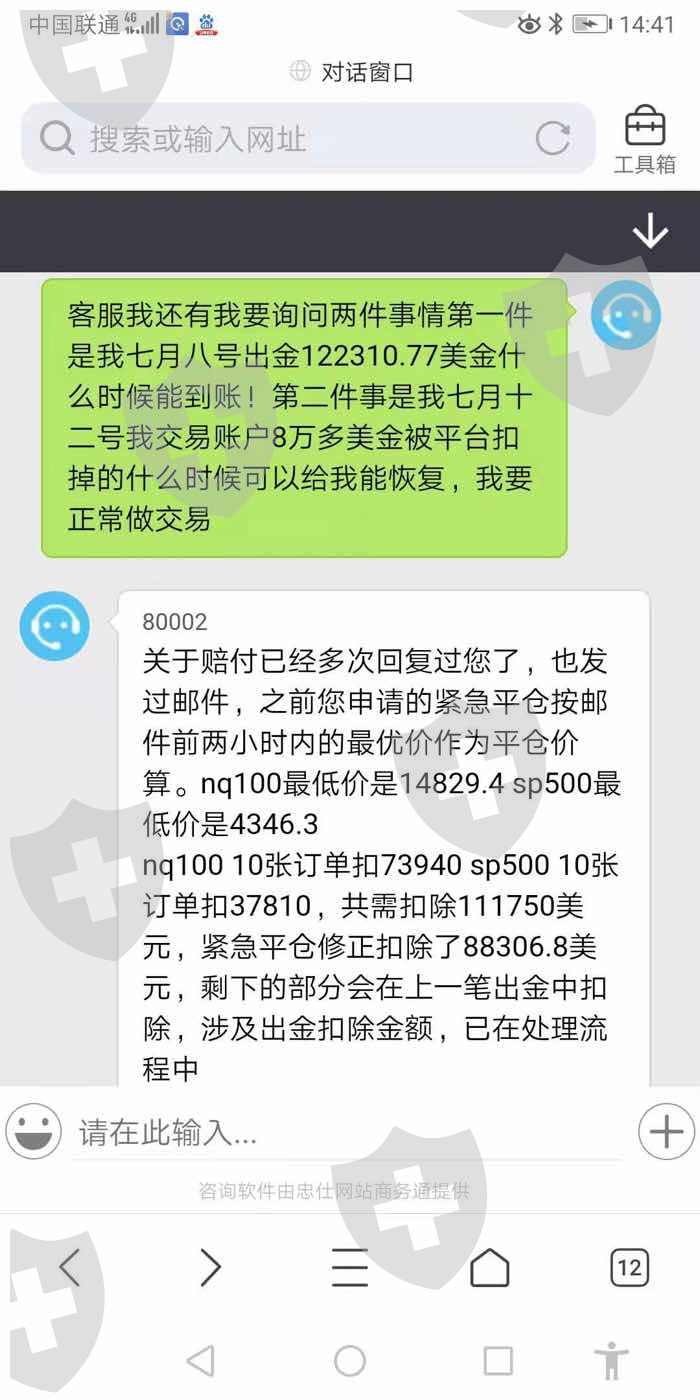Tap the down arrow in the dark header

(x=650, y=231)
